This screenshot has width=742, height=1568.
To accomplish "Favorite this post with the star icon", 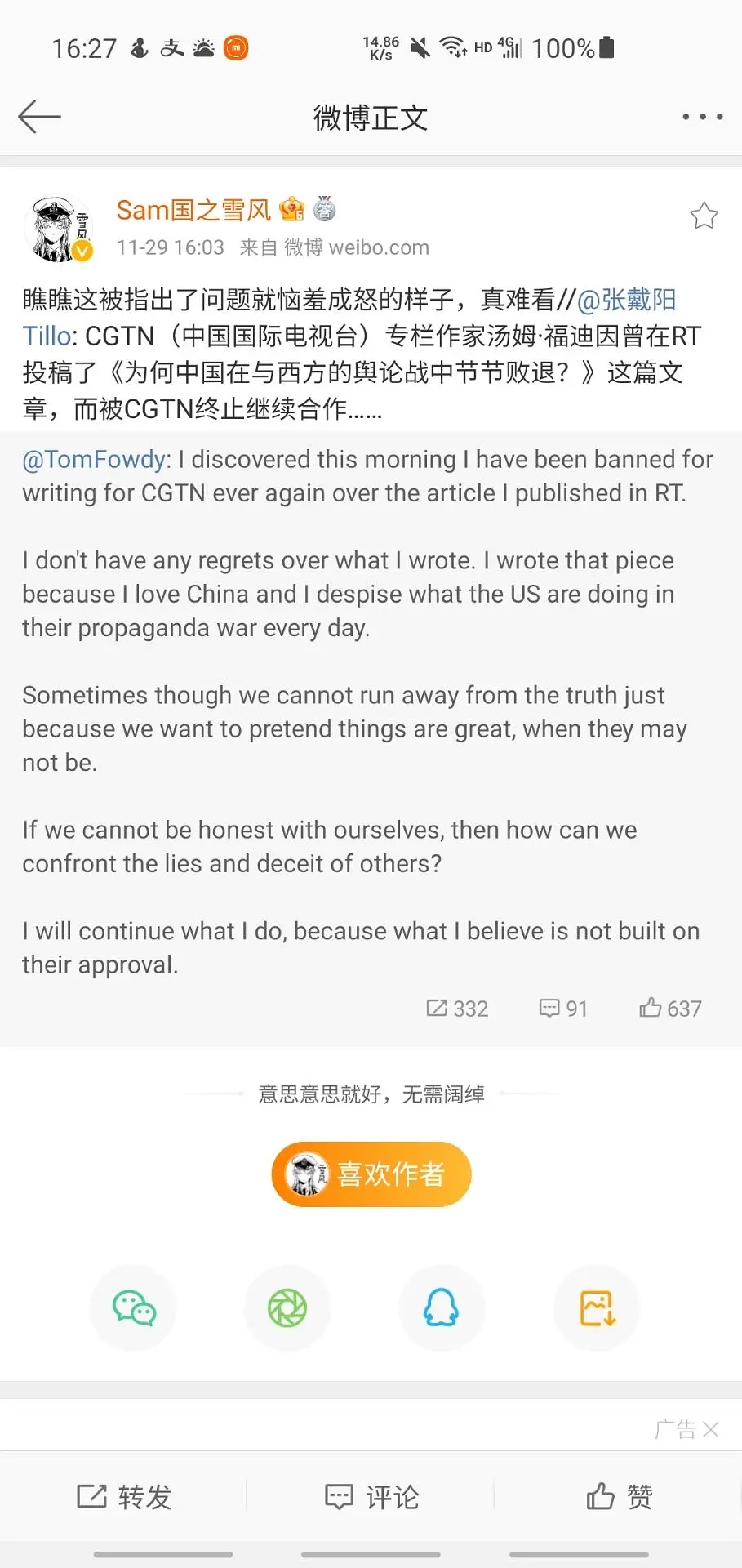I will coord(704,216).
